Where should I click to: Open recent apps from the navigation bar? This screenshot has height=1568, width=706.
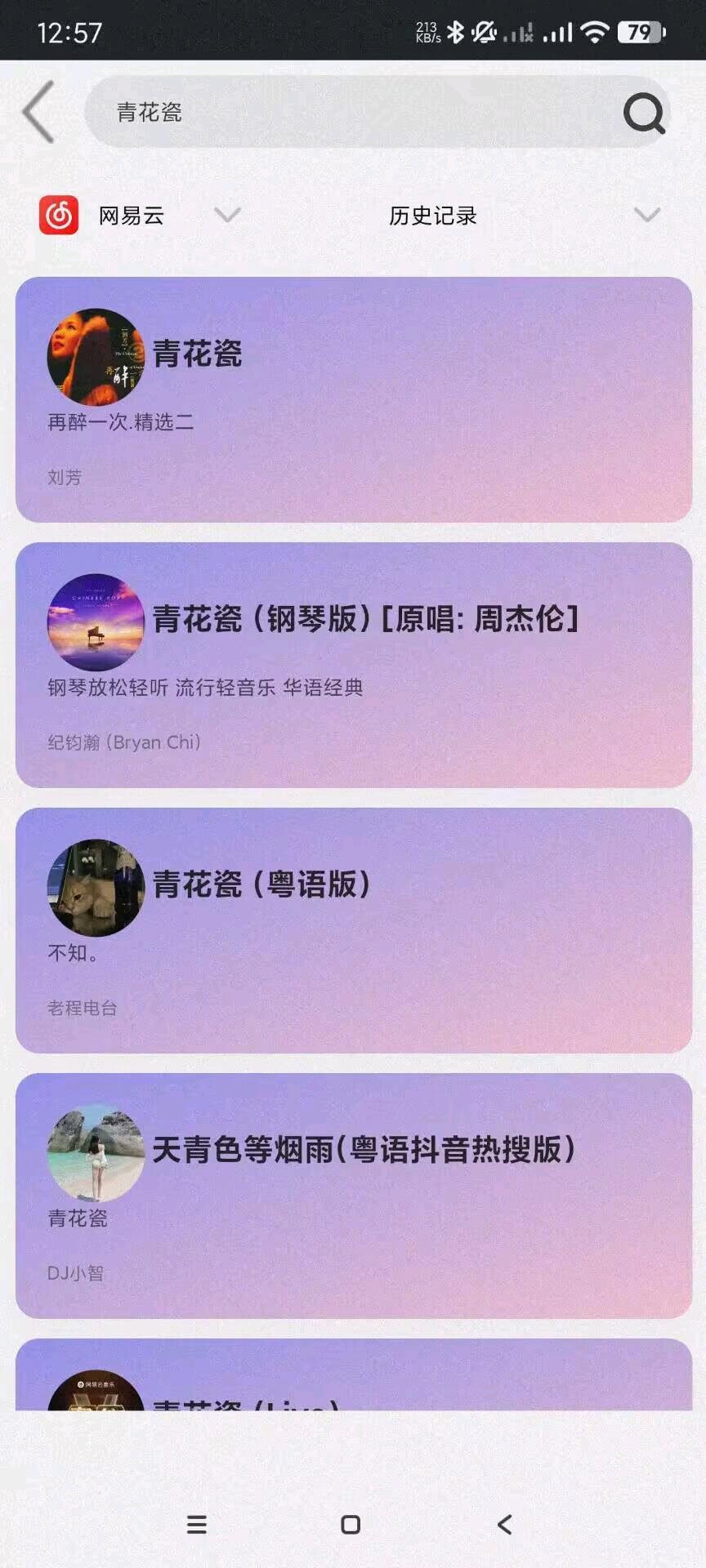197,1524
